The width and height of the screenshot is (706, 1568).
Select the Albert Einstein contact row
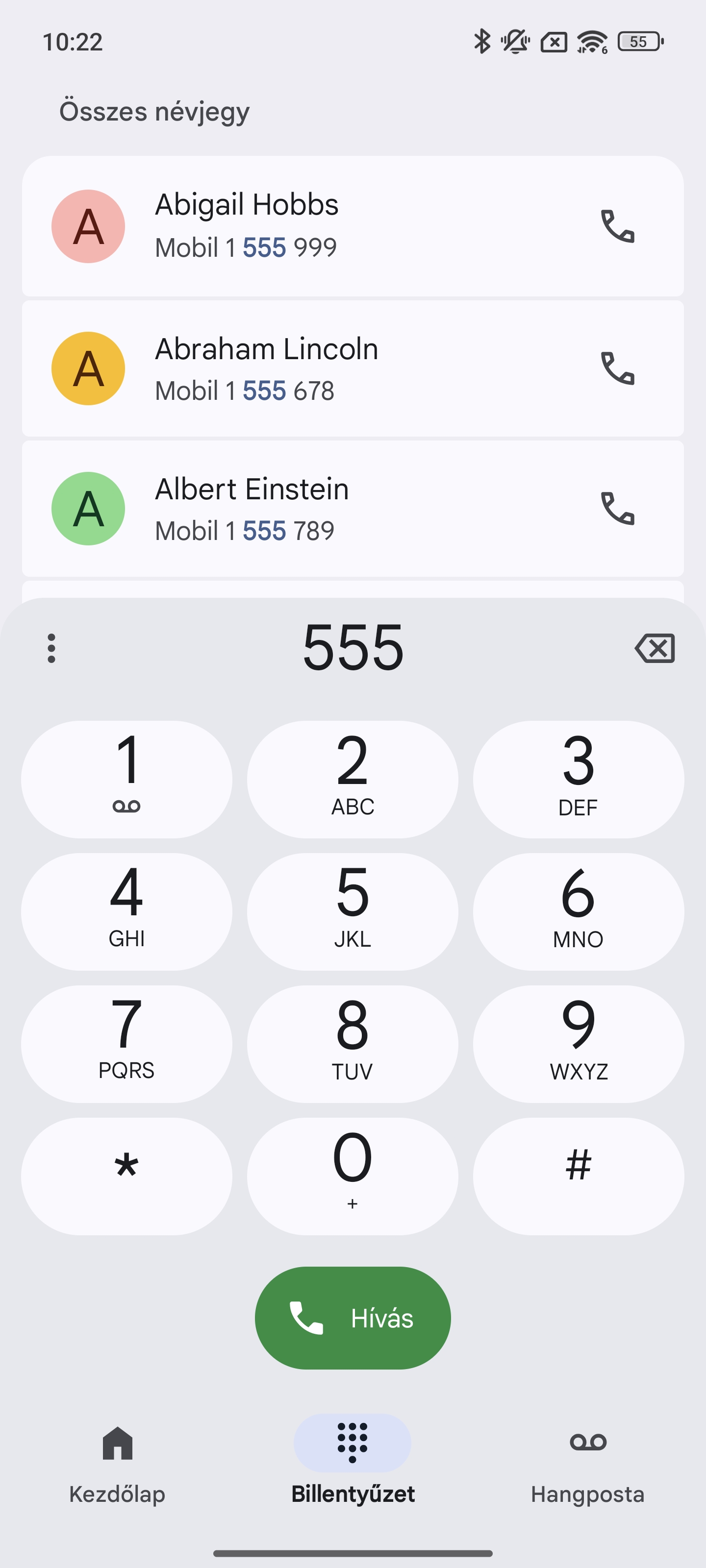pyautogui.click(x=353, y=508)
